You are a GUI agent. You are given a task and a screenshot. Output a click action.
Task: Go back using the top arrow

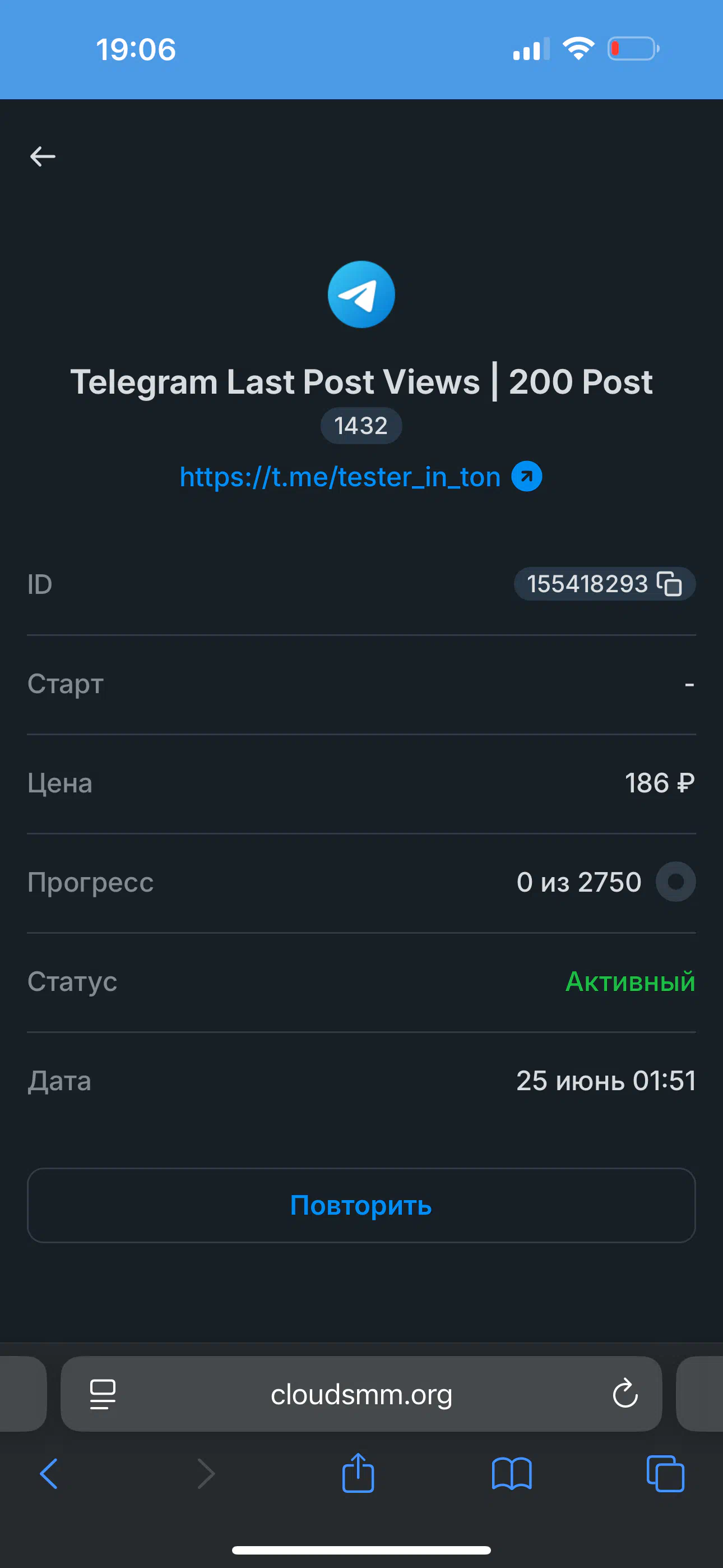pos(43,156)
